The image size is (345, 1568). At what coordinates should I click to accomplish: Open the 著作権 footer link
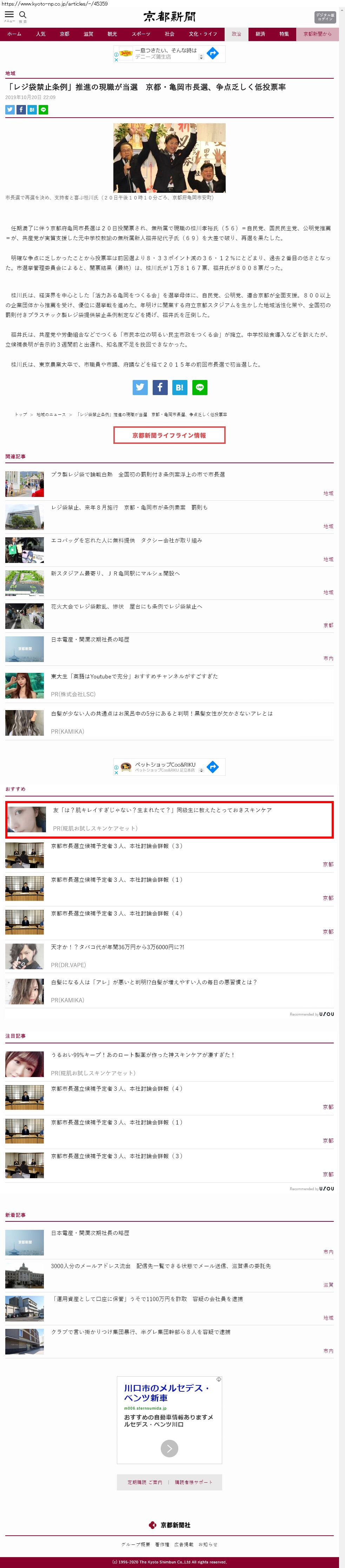point(162,1544)
